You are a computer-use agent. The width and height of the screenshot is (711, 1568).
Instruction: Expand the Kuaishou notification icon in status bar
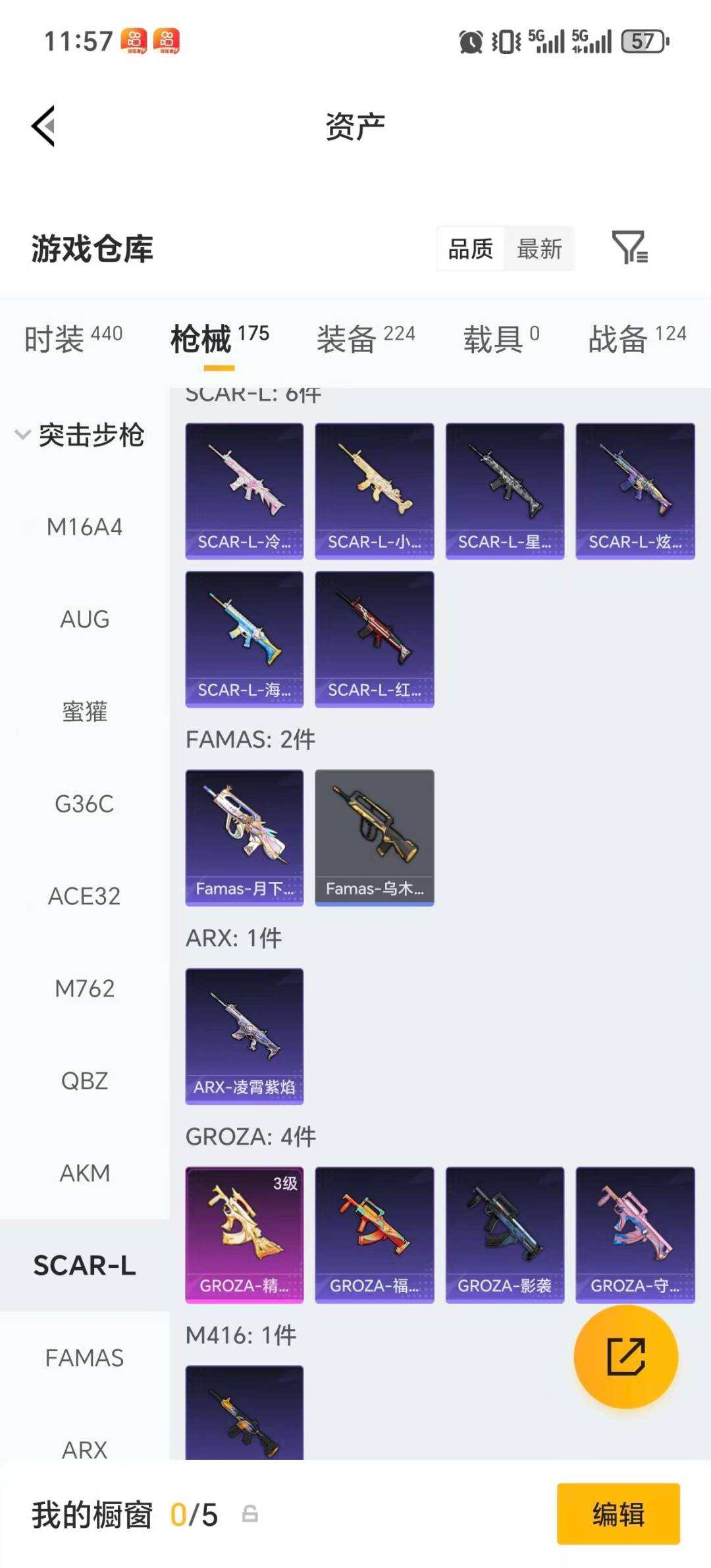tap(134, 41)
